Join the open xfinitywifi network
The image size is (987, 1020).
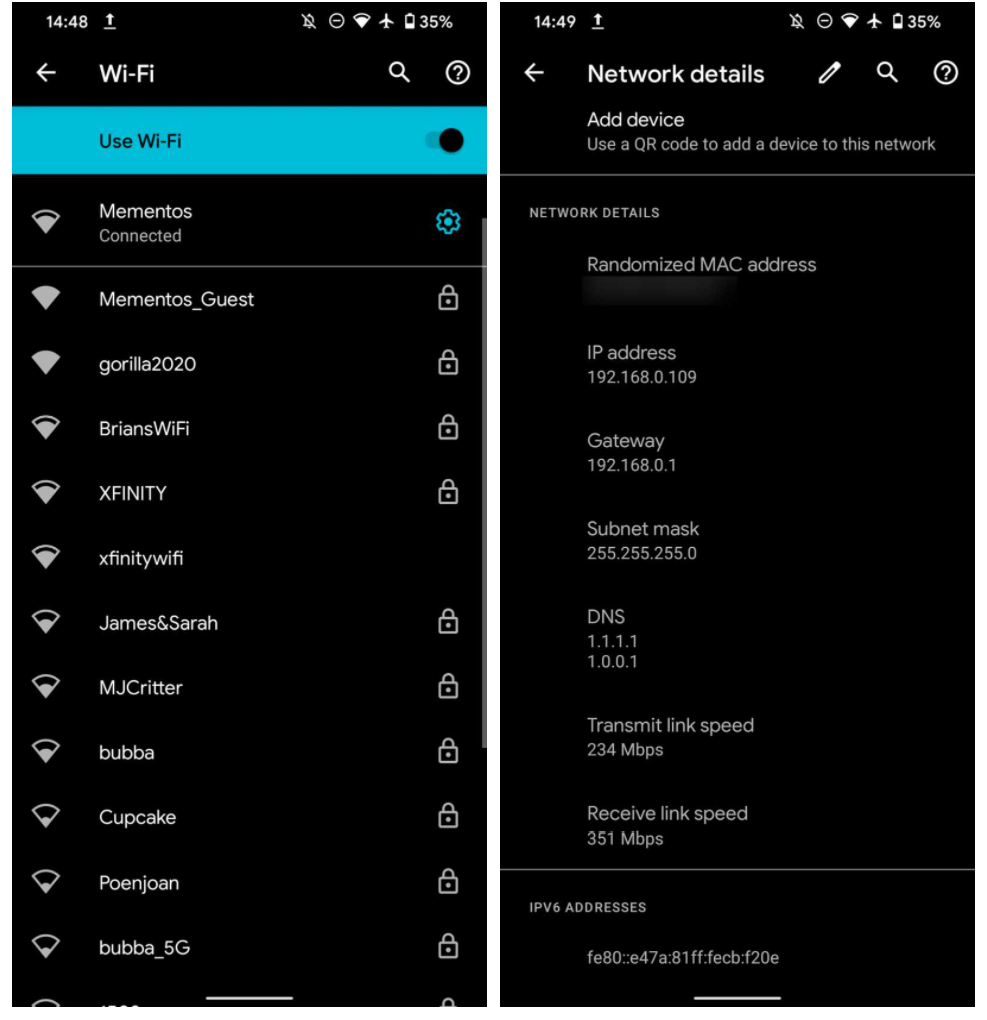click(141, 558)
